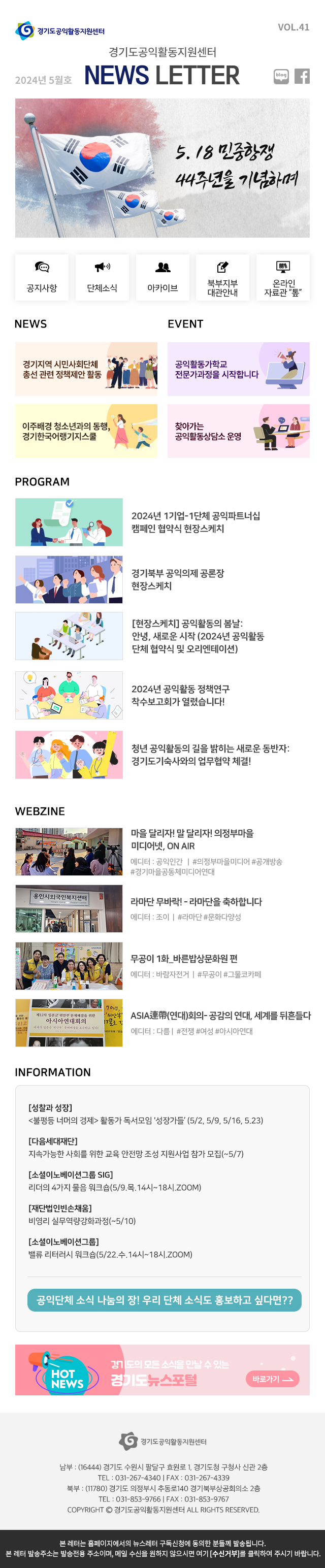Viewport: 325px width, 1568px height.
Task: Tap 공익단체 소식 나눔의 장 promotion button
Action: coord(165,1300)
